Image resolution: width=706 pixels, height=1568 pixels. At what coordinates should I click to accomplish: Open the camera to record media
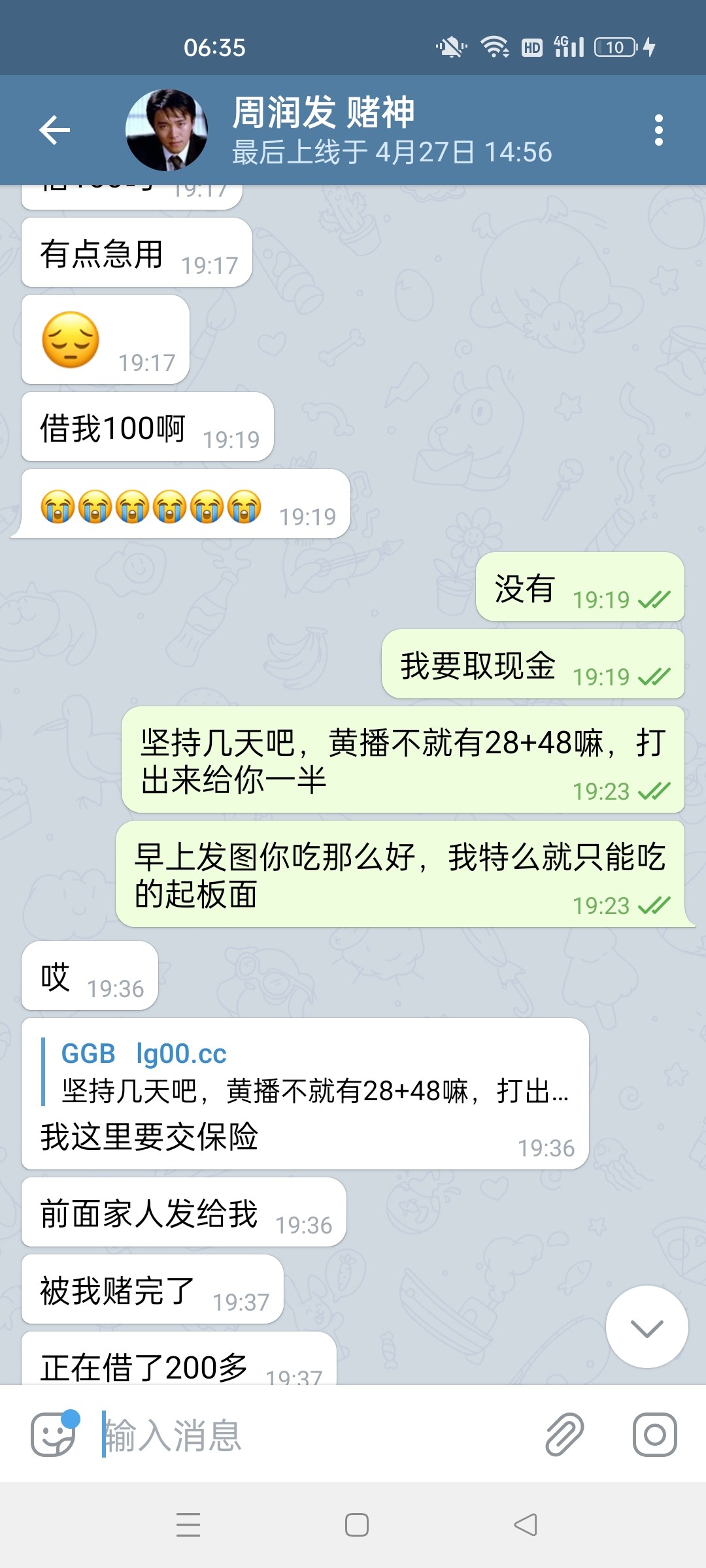[x=654, y=1435]
